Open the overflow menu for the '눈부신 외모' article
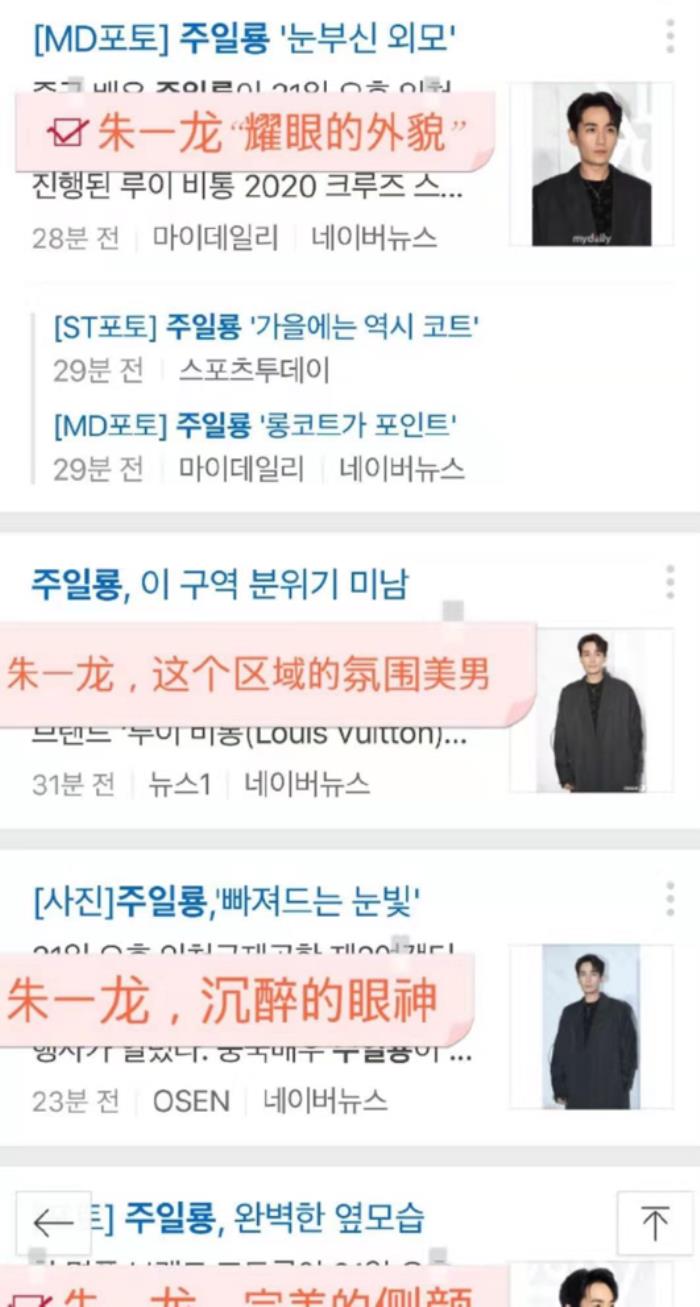 click(x=669, y=37)
